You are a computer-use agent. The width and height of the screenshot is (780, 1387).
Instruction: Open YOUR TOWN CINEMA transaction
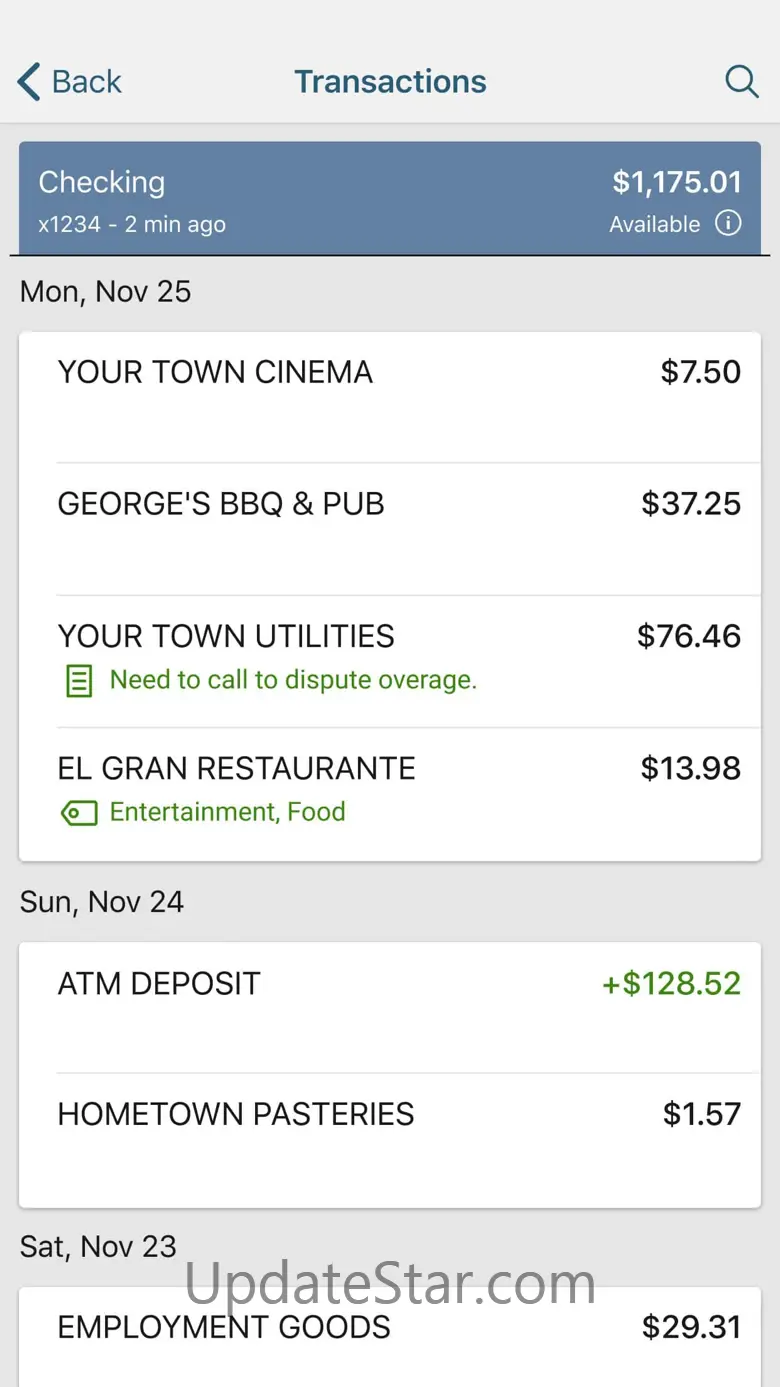tap(390, 396)
